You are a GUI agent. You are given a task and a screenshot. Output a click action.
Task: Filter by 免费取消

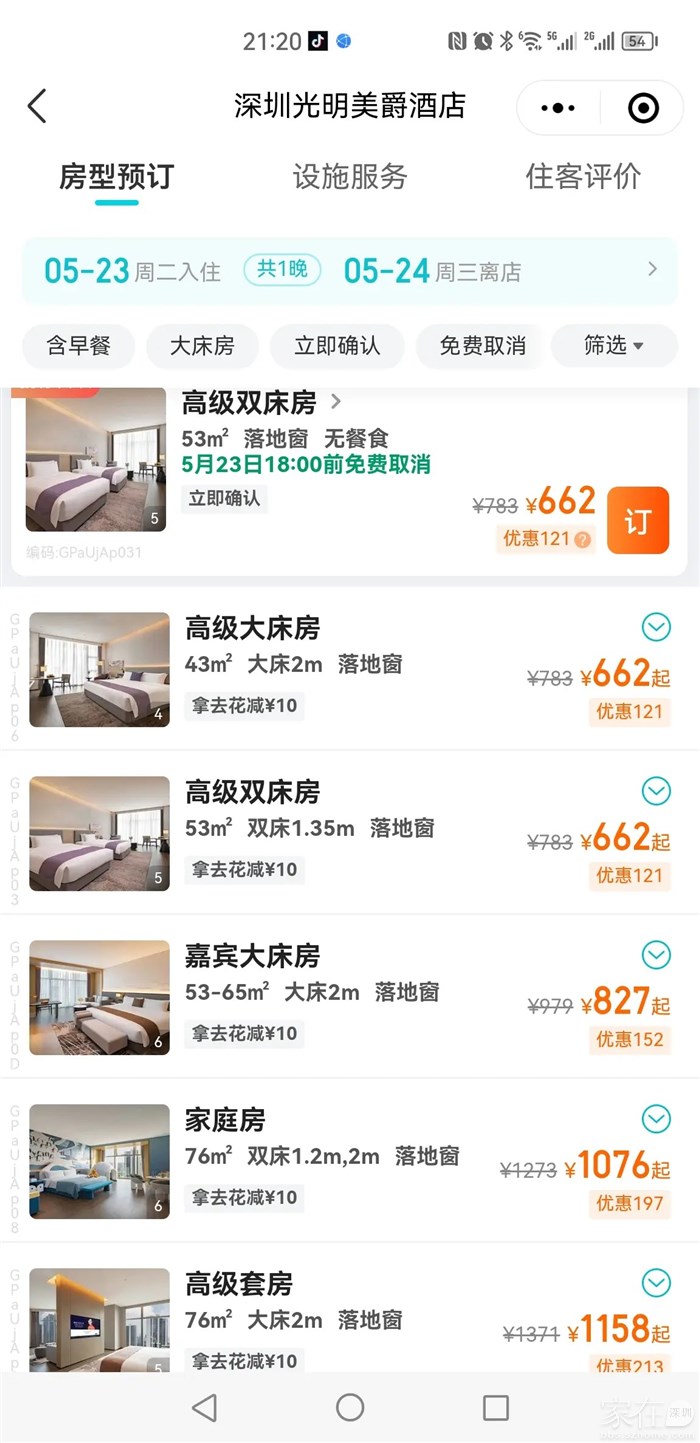482,346
